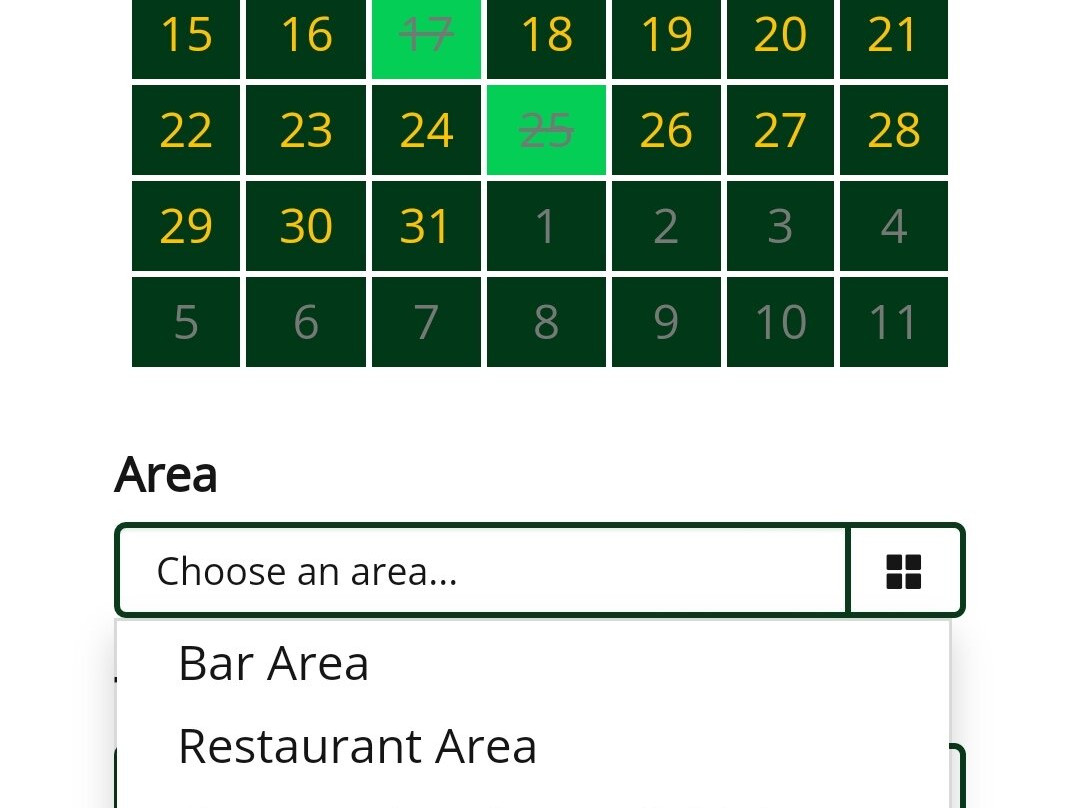
Task: Select the Bar Area option
Action: click(532, 663)
